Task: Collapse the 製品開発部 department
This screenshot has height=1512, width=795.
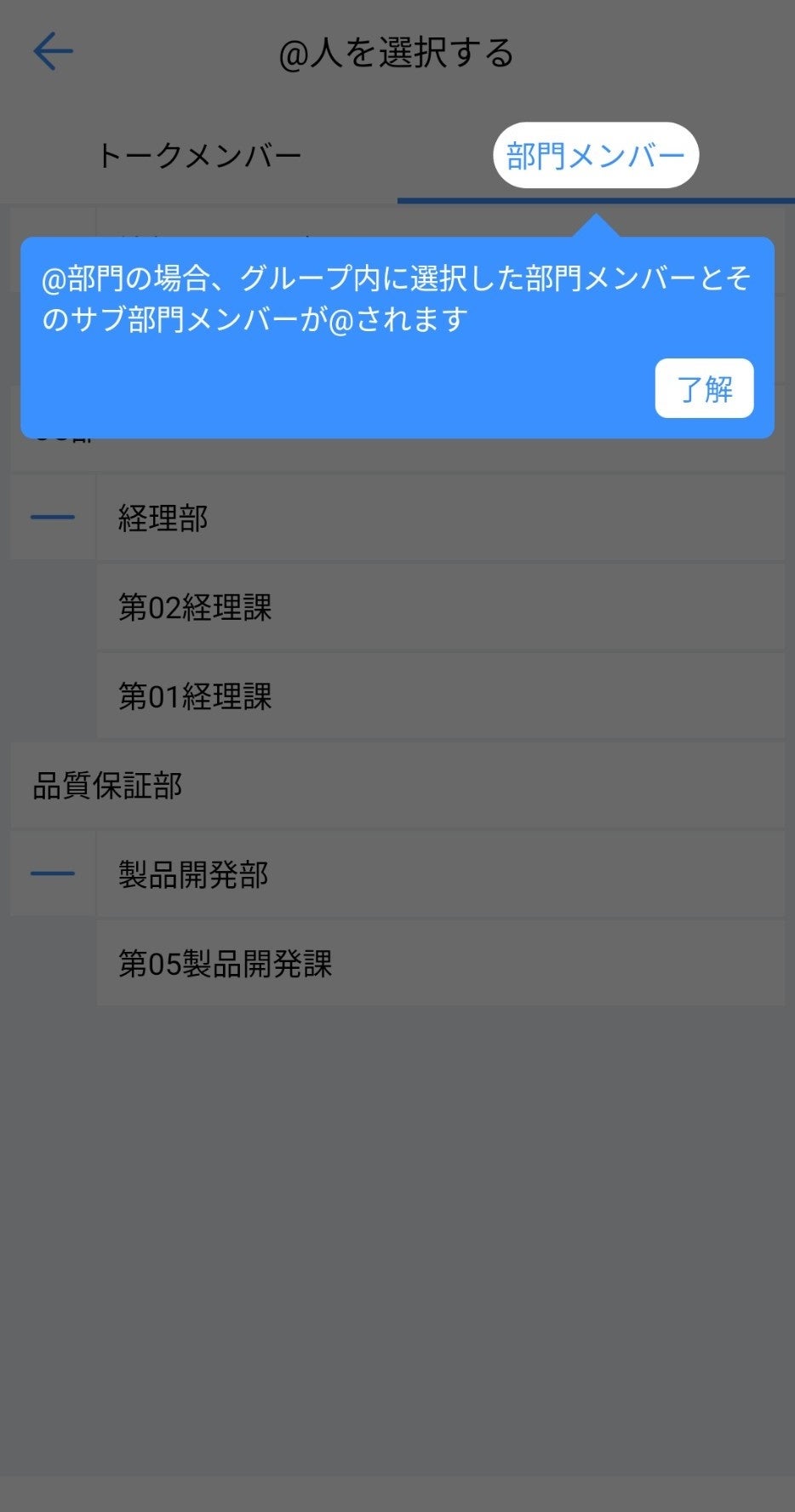Action: (x=53, y=873)
